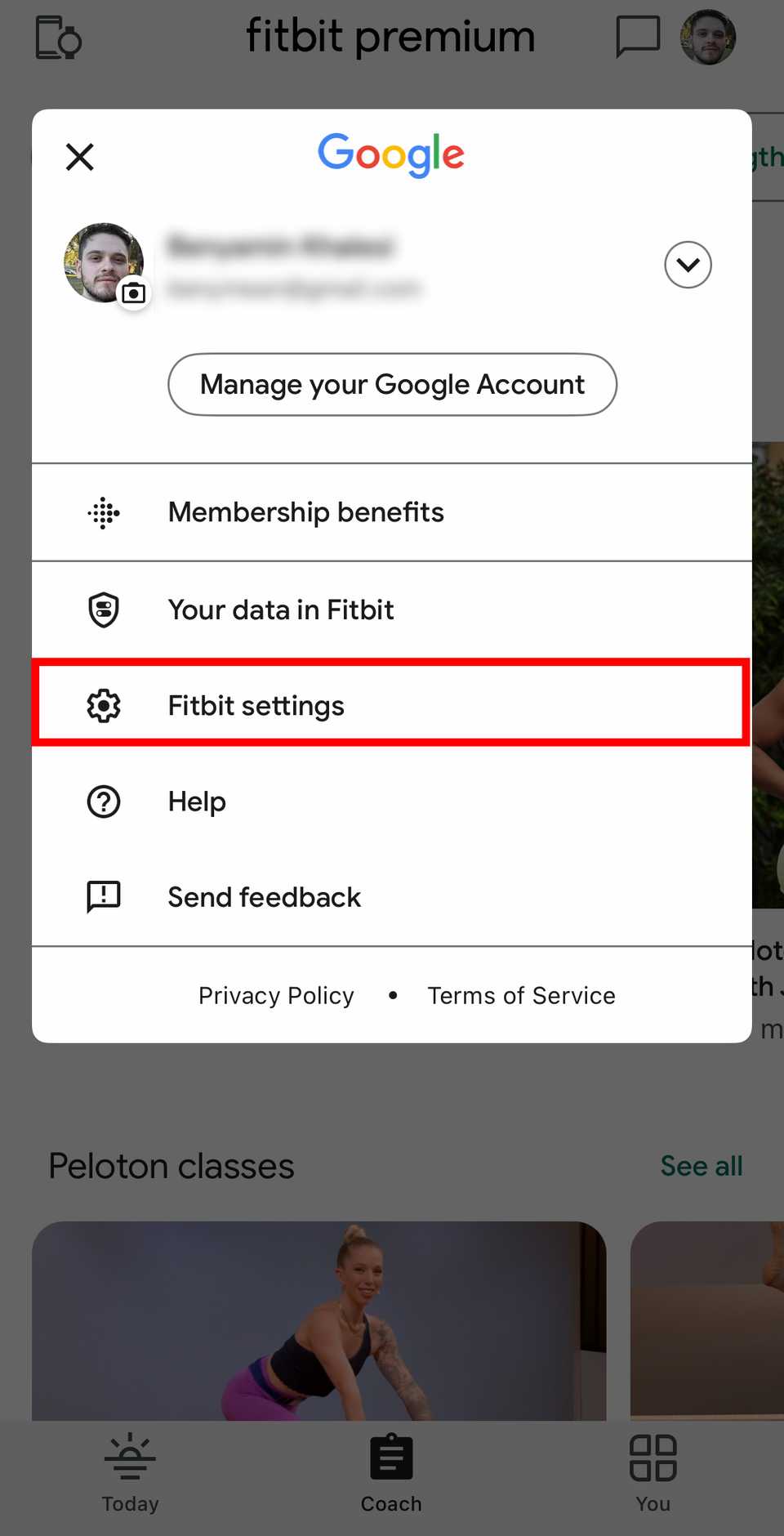
Task: Expand the account switcher chevron
Action: tap(688, 265)
